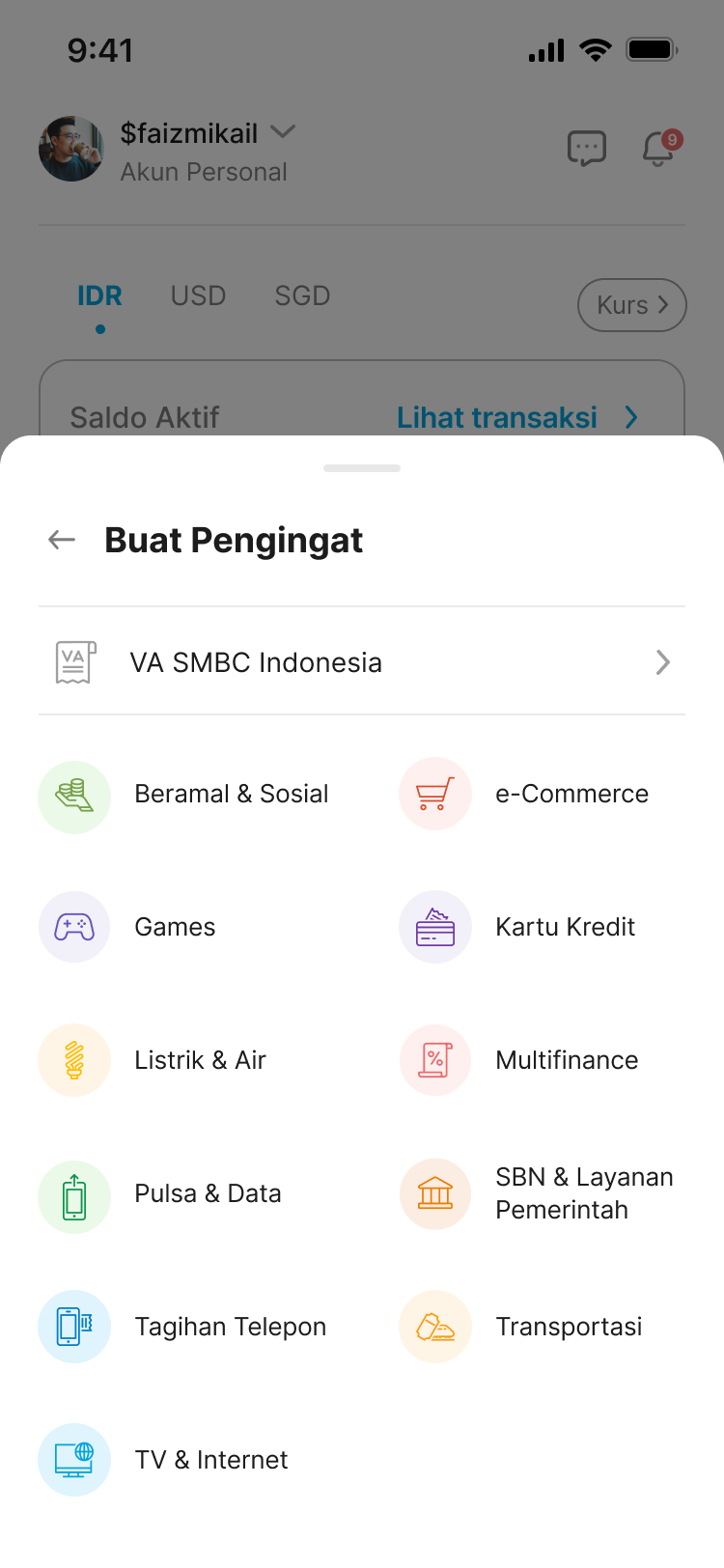Open the VA SMBC Indonesia row

(x=362, y=662)
